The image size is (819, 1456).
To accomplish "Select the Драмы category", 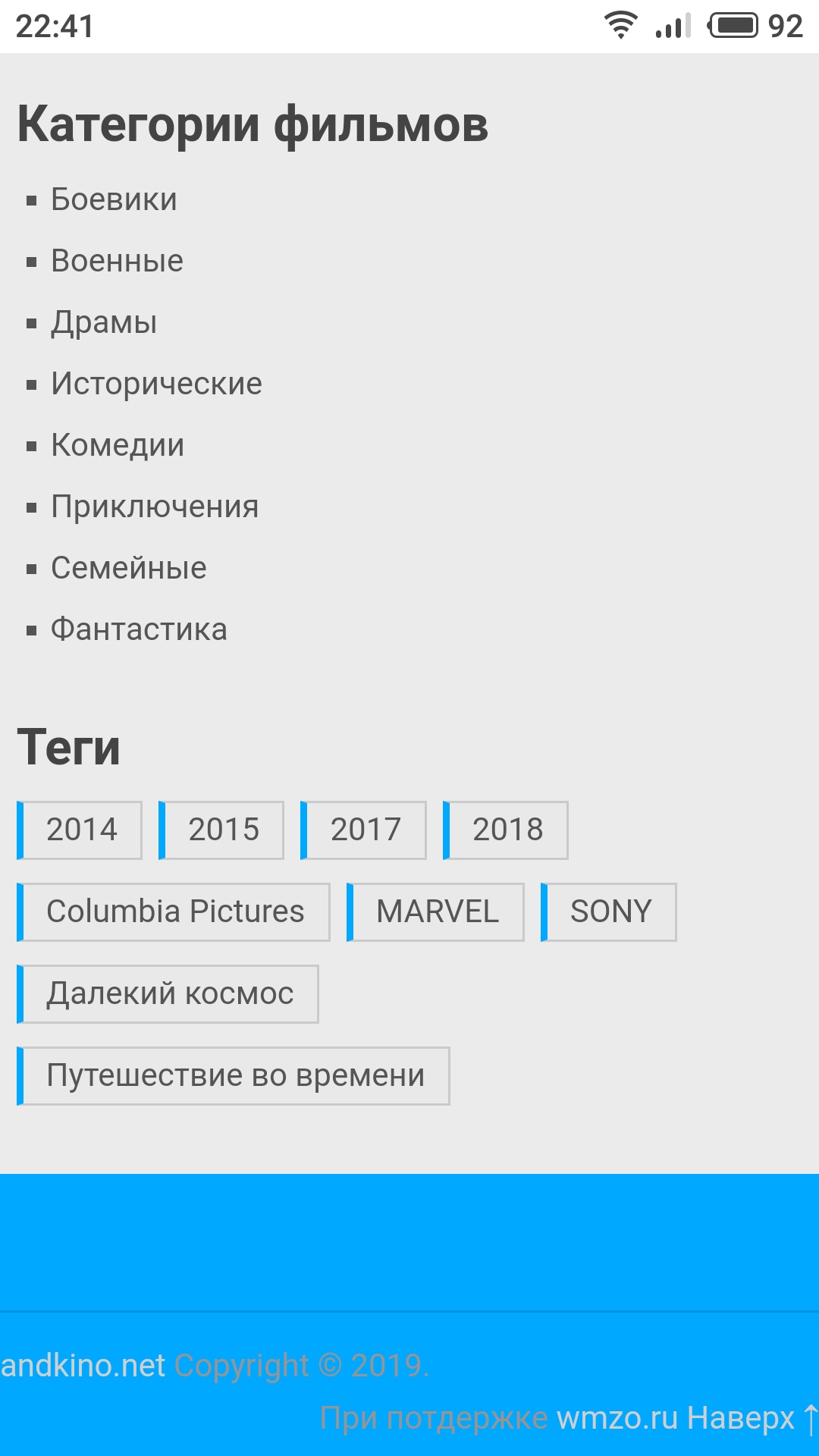I will pyautogui.click(x=104, y=322).
